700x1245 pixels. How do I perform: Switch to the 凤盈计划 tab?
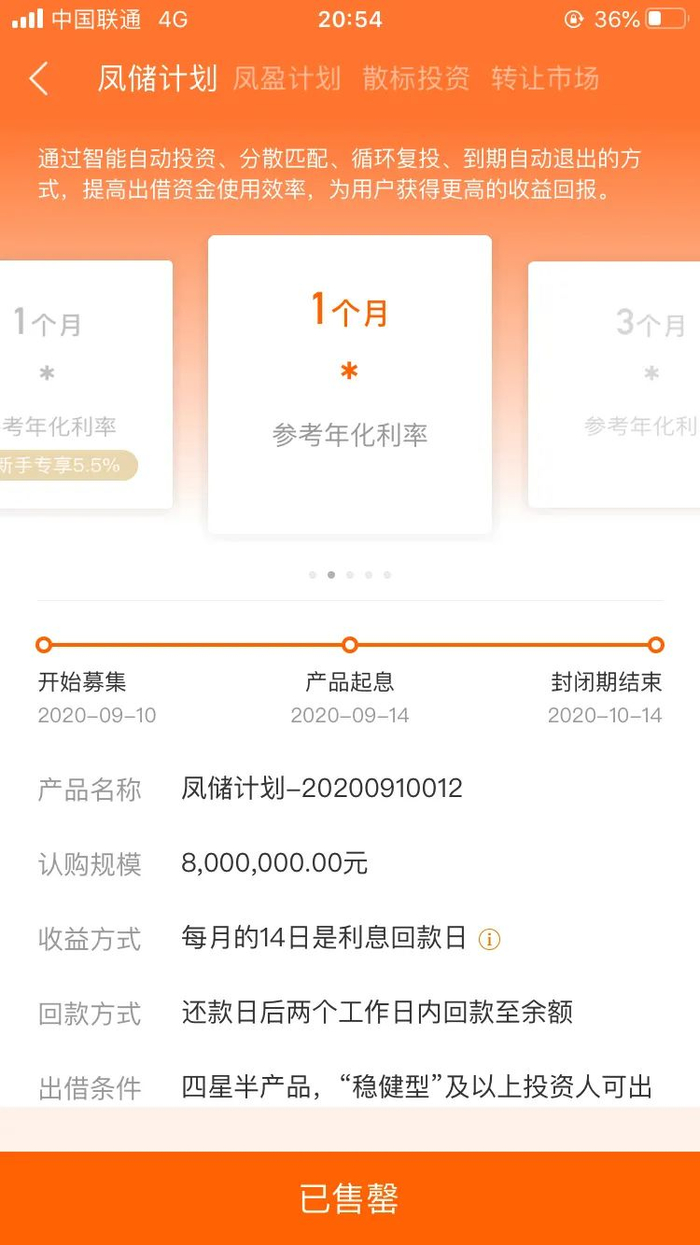tap(287, 79)
